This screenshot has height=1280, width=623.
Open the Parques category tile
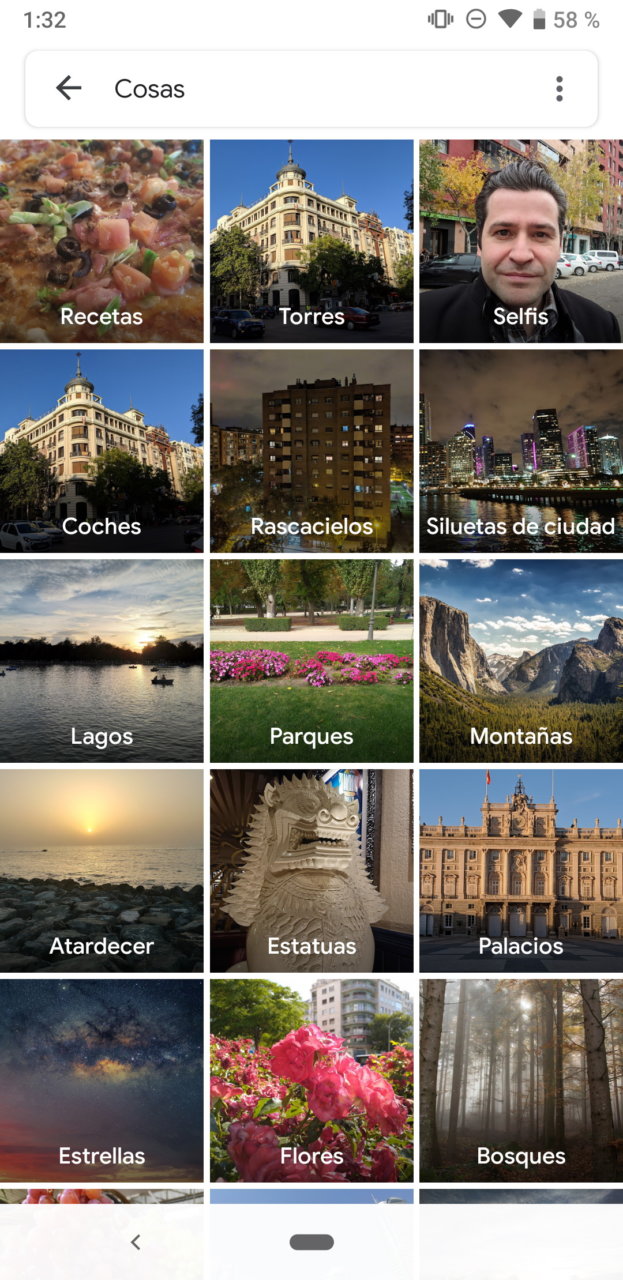point(311,661)
